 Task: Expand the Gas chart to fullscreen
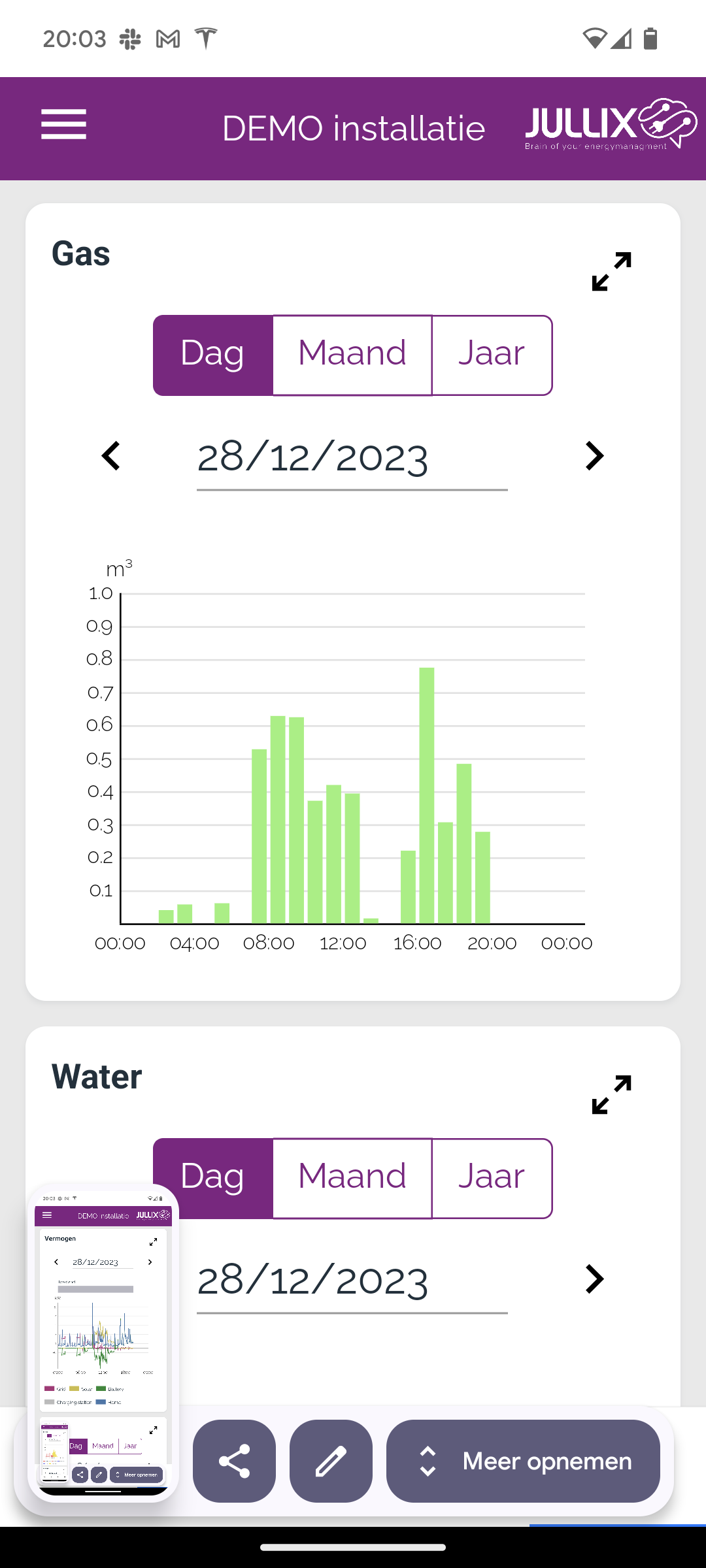pyautogui.click(x=611, y=271)
